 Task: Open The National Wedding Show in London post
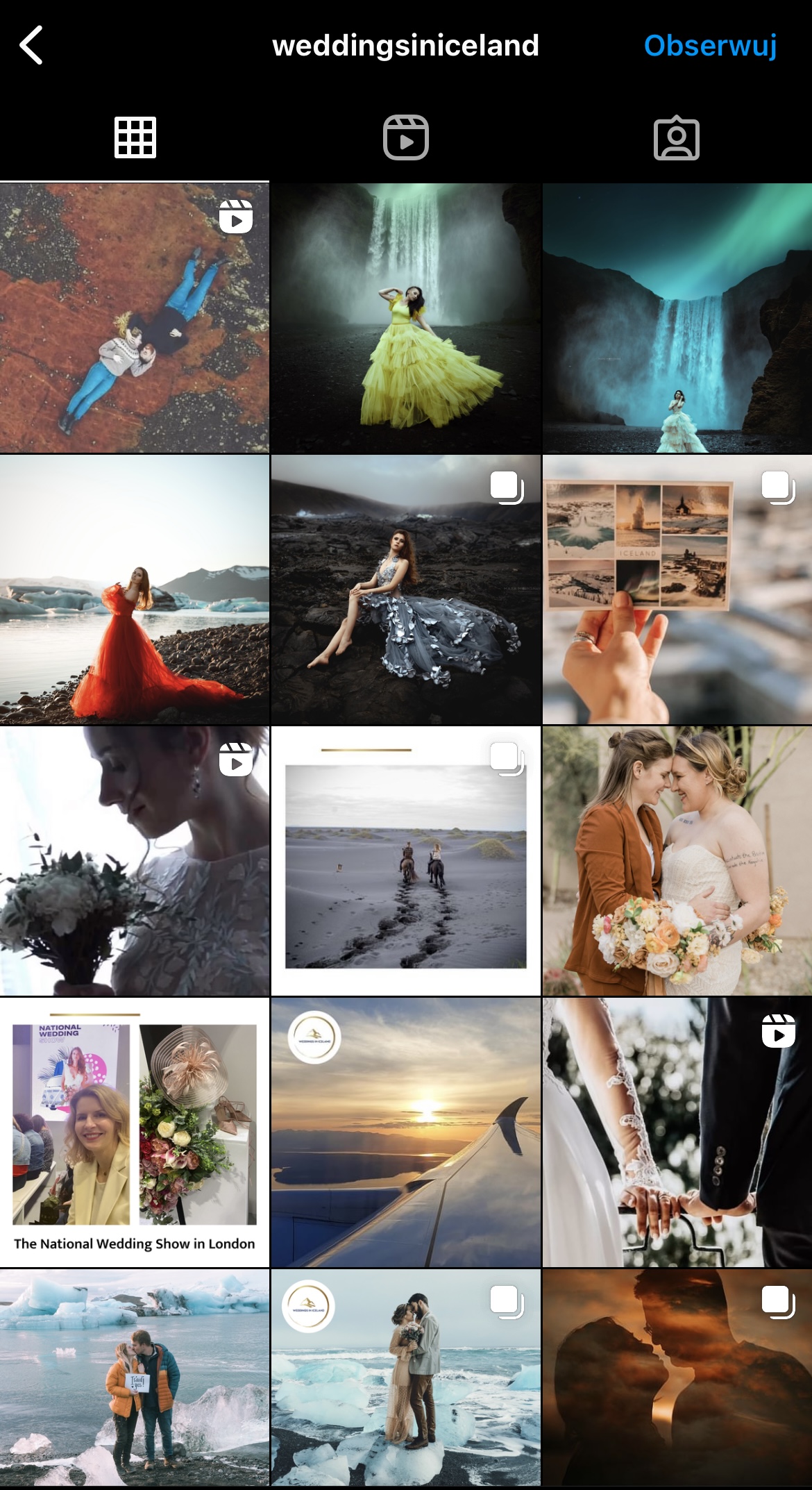pyautogui.click(x=135, y=1132)
